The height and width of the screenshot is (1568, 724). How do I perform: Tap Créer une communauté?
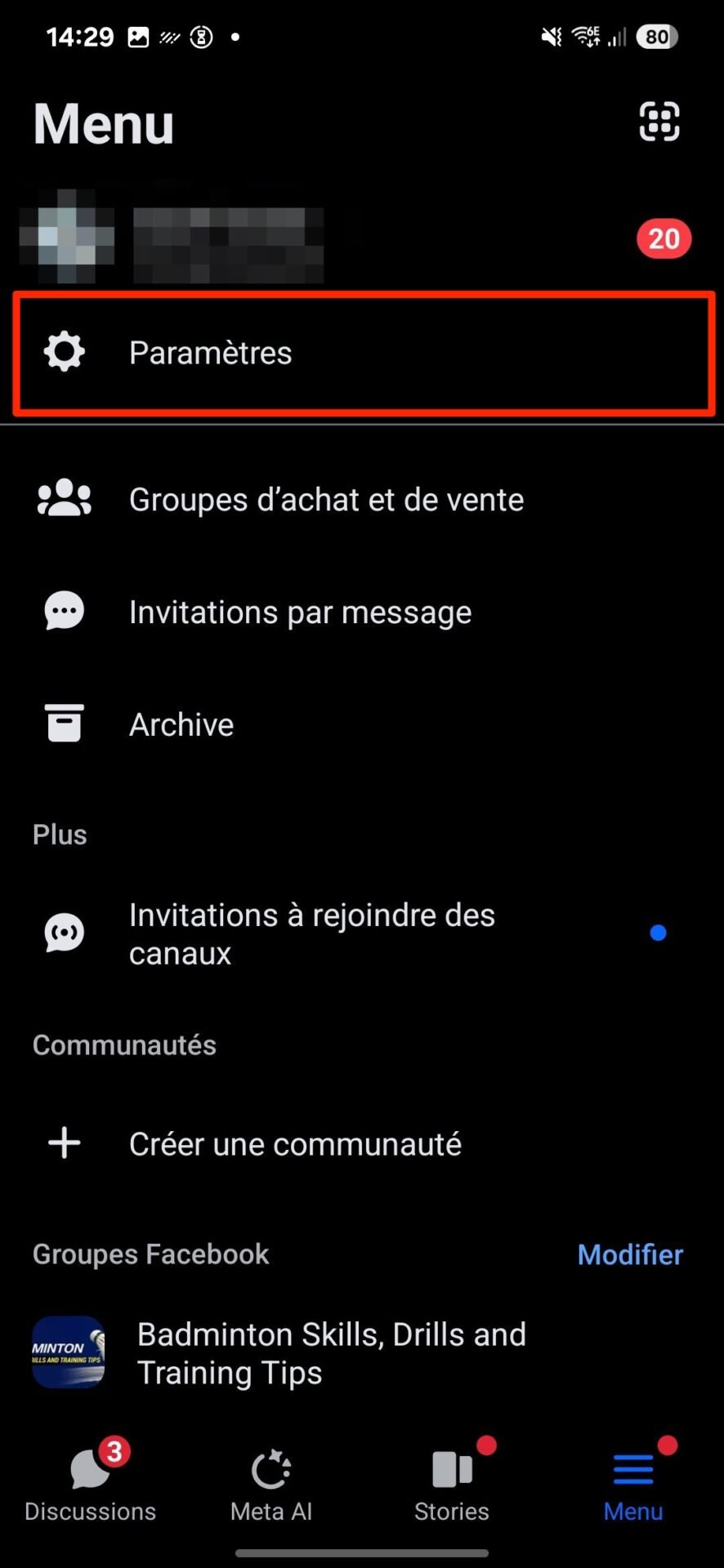tap(362, 1143)
